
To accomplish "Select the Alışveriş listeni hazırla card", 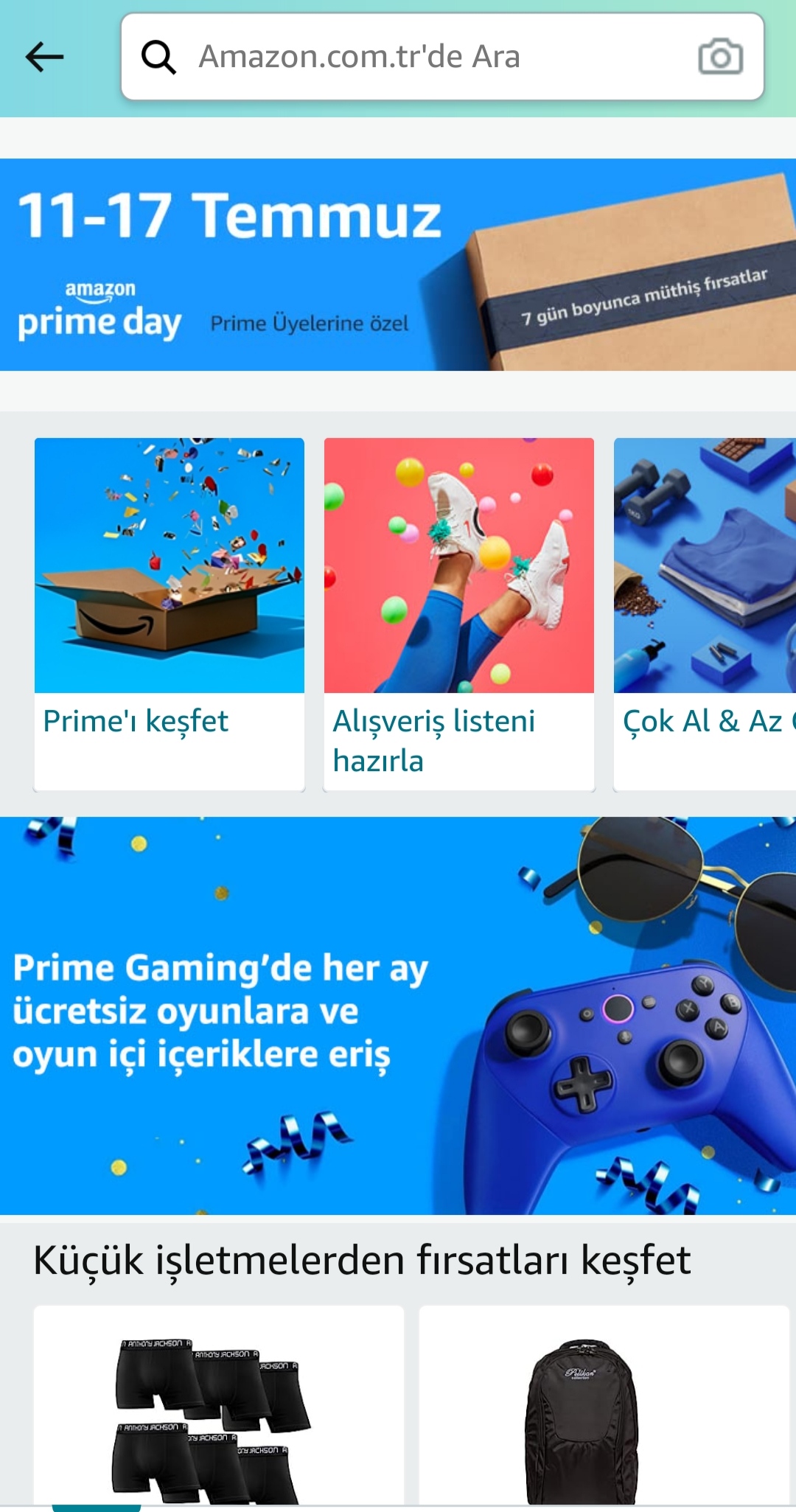I will point(458,613).
